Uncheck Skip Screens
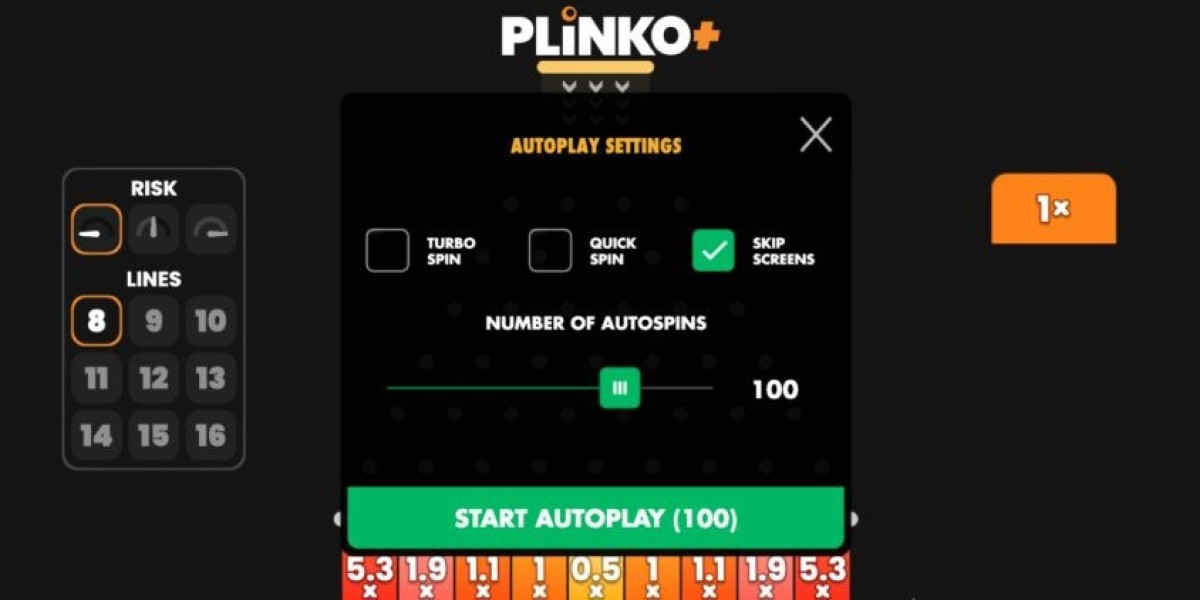Viewport: 1200px width, 600px height. point(713,251)
